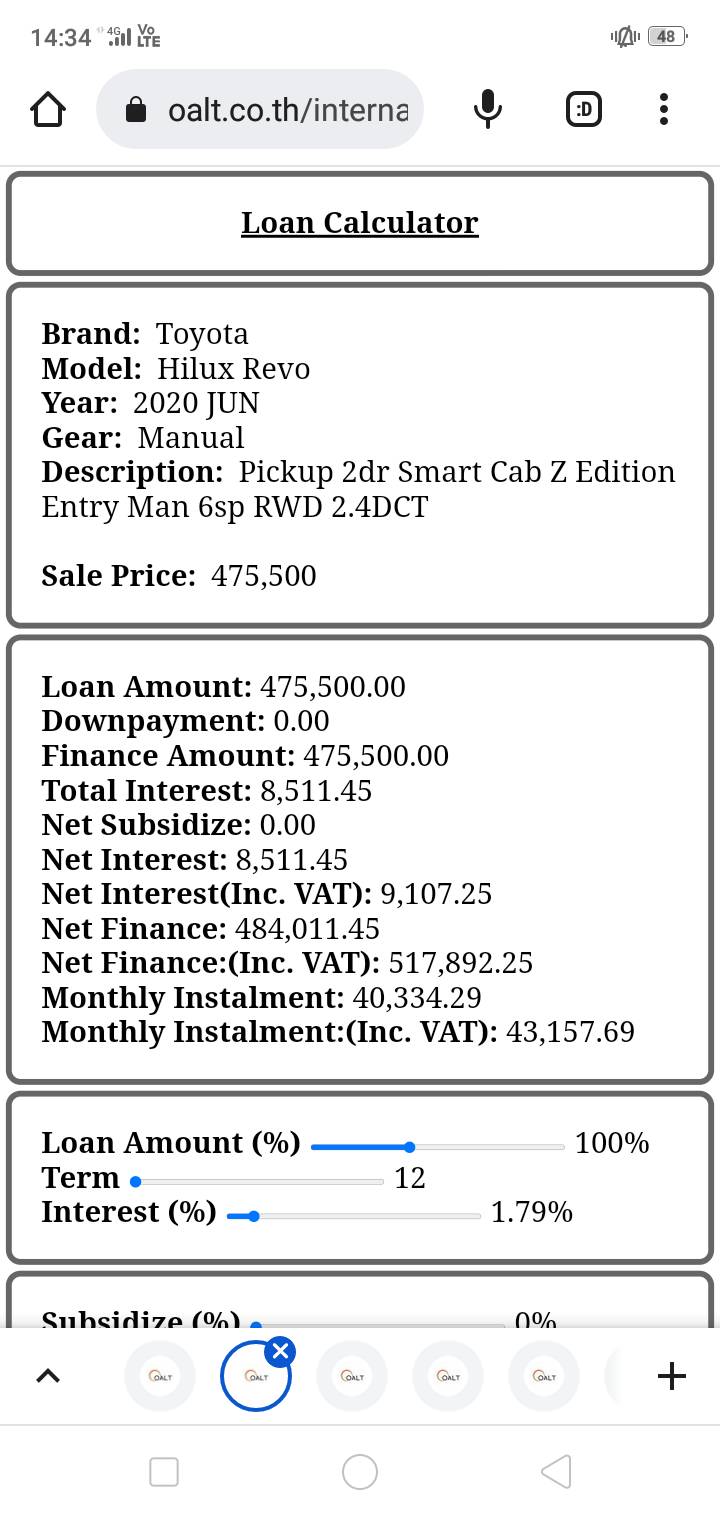Image resolution: width=720 pixels, height=1520 pixels.
Task: Tap the Term slider track
Action: (257, 1181)
